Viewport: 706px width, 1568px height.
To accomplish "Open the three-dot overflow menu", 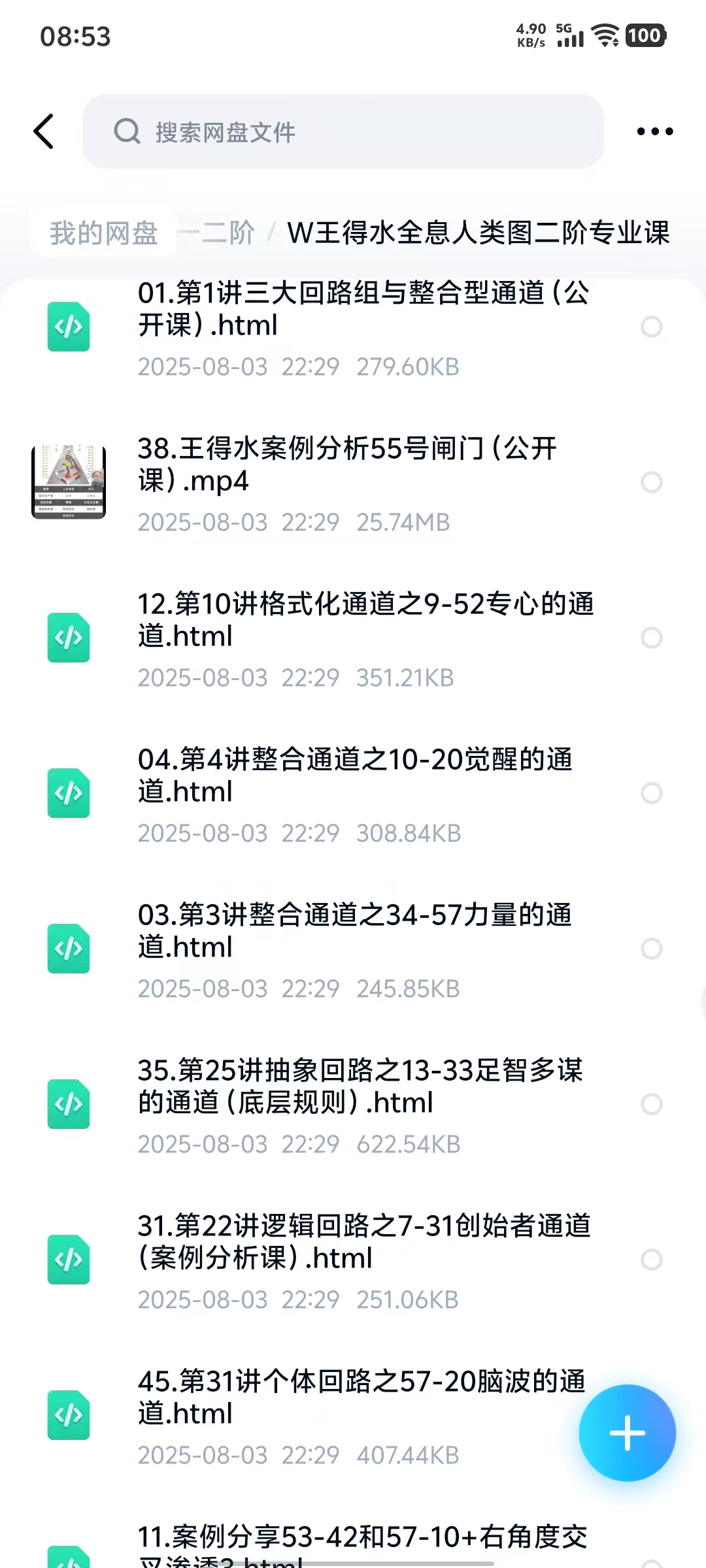I will [x=654, y=131].
